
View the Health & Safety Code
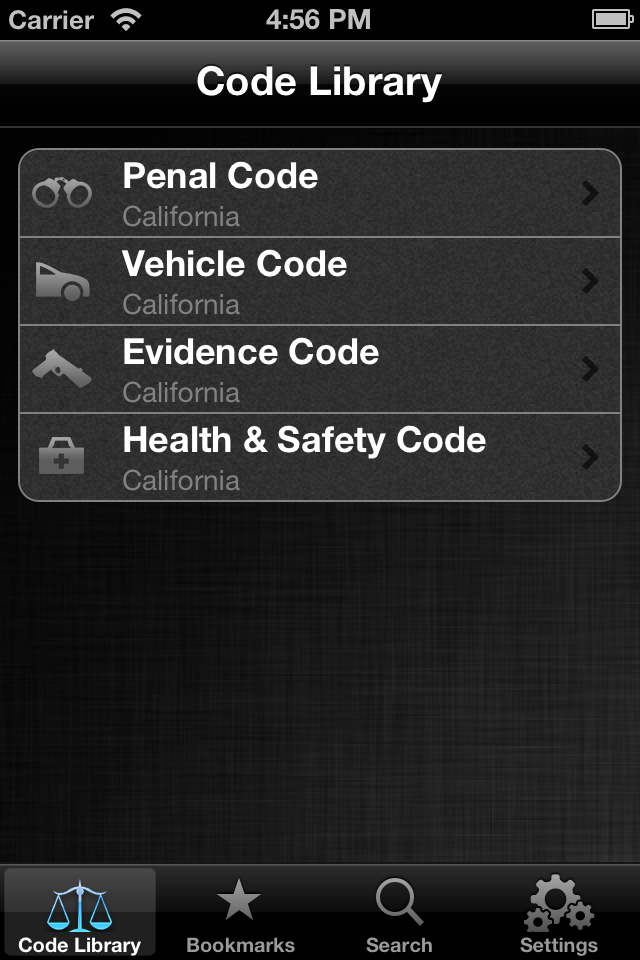[320, 457]
